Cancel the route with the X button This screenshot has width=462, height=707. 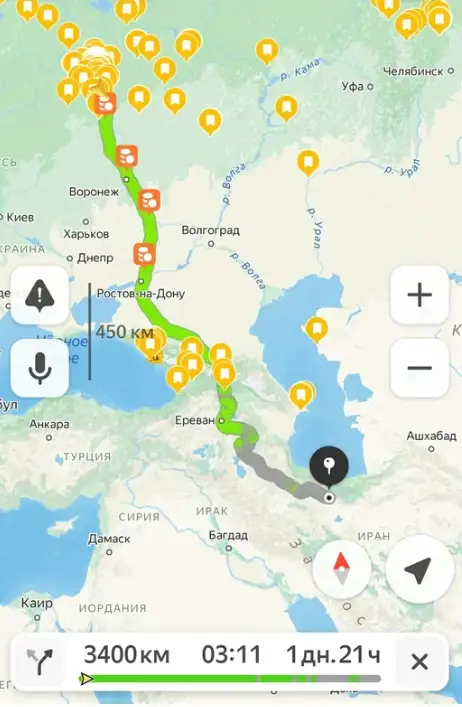tap(420, 662)
